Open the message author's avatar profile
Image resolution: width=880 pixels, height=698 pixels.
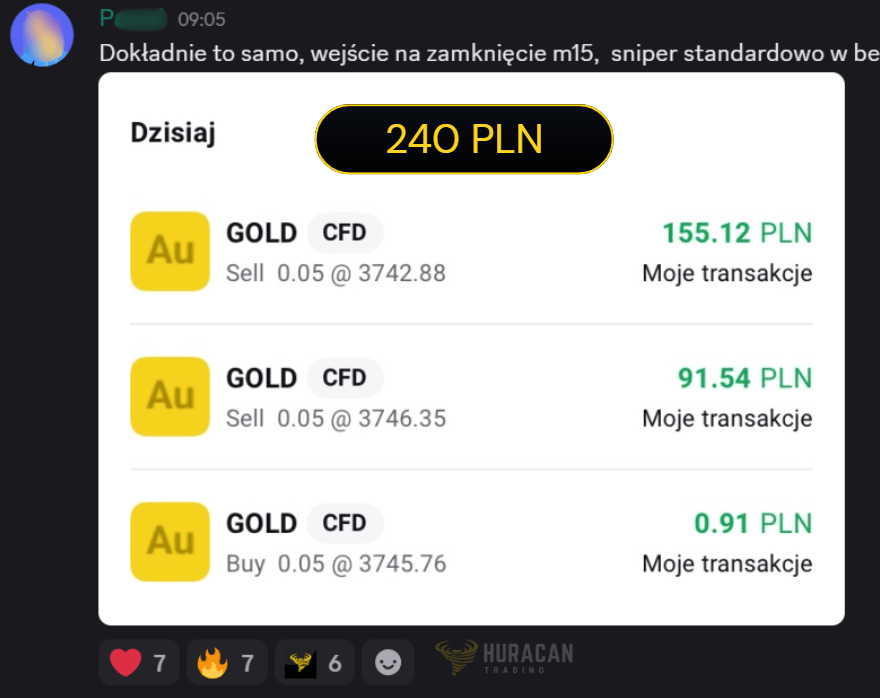pyautogui.click(x=41, y=36)
